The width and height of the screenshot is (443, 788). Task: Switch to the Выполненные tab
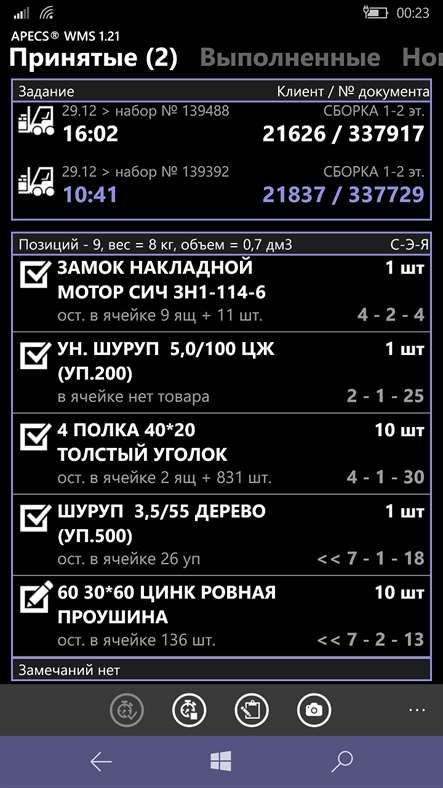point(290,58)
